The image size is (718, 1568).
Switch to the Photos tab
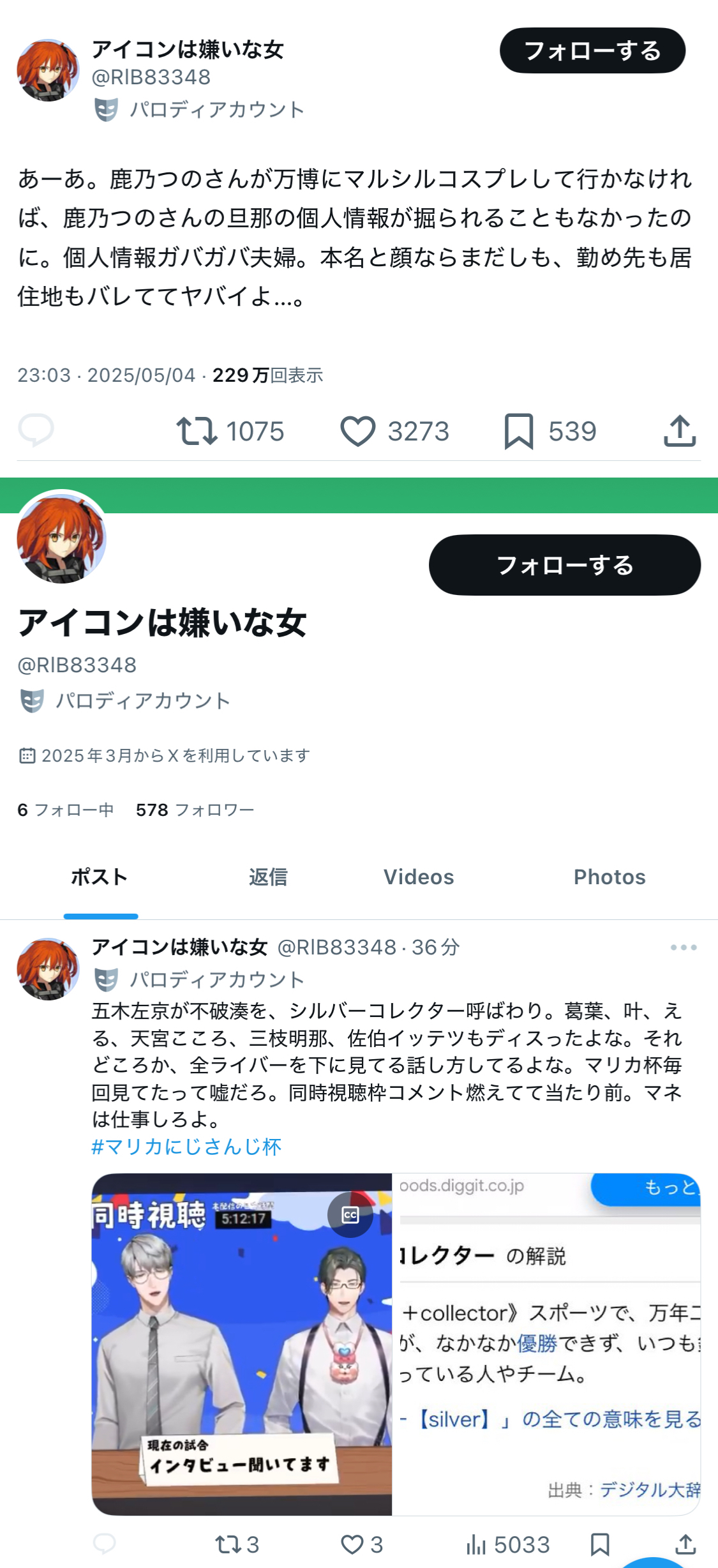click(610, 877)
